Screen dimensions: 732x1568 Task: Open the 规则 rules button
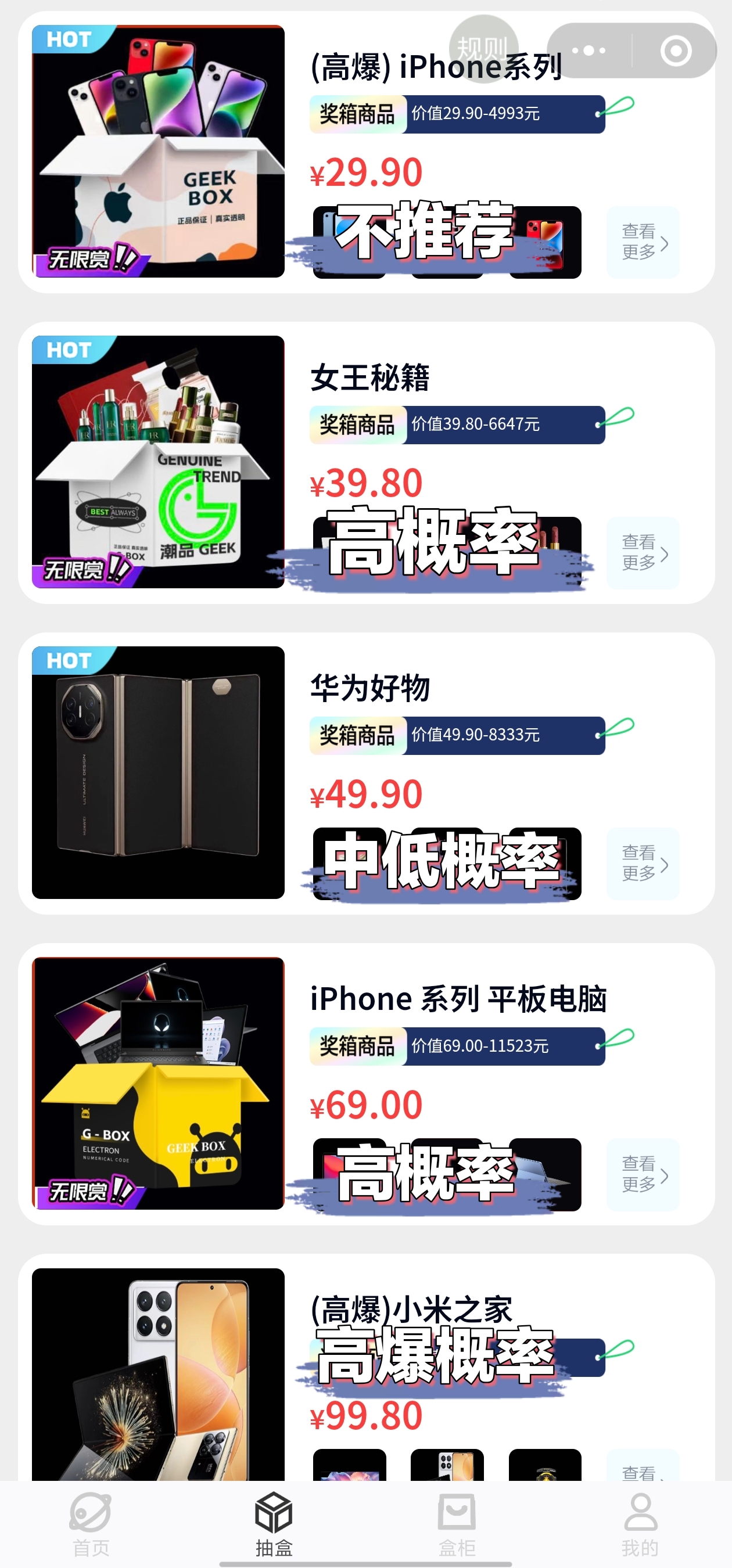(x=483, y=48)
